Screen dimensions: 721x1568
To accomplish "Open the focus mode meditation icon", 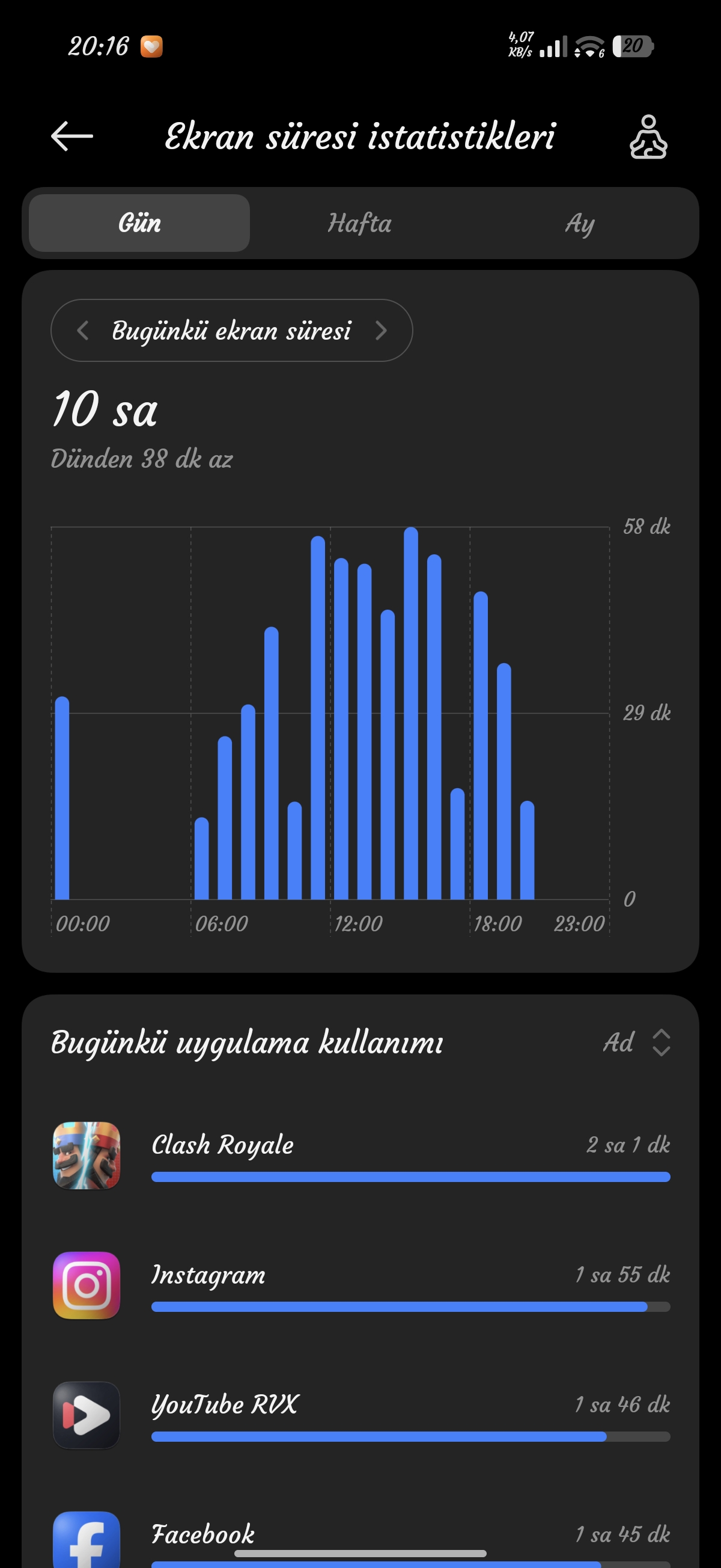I will (x=648, y=137).
